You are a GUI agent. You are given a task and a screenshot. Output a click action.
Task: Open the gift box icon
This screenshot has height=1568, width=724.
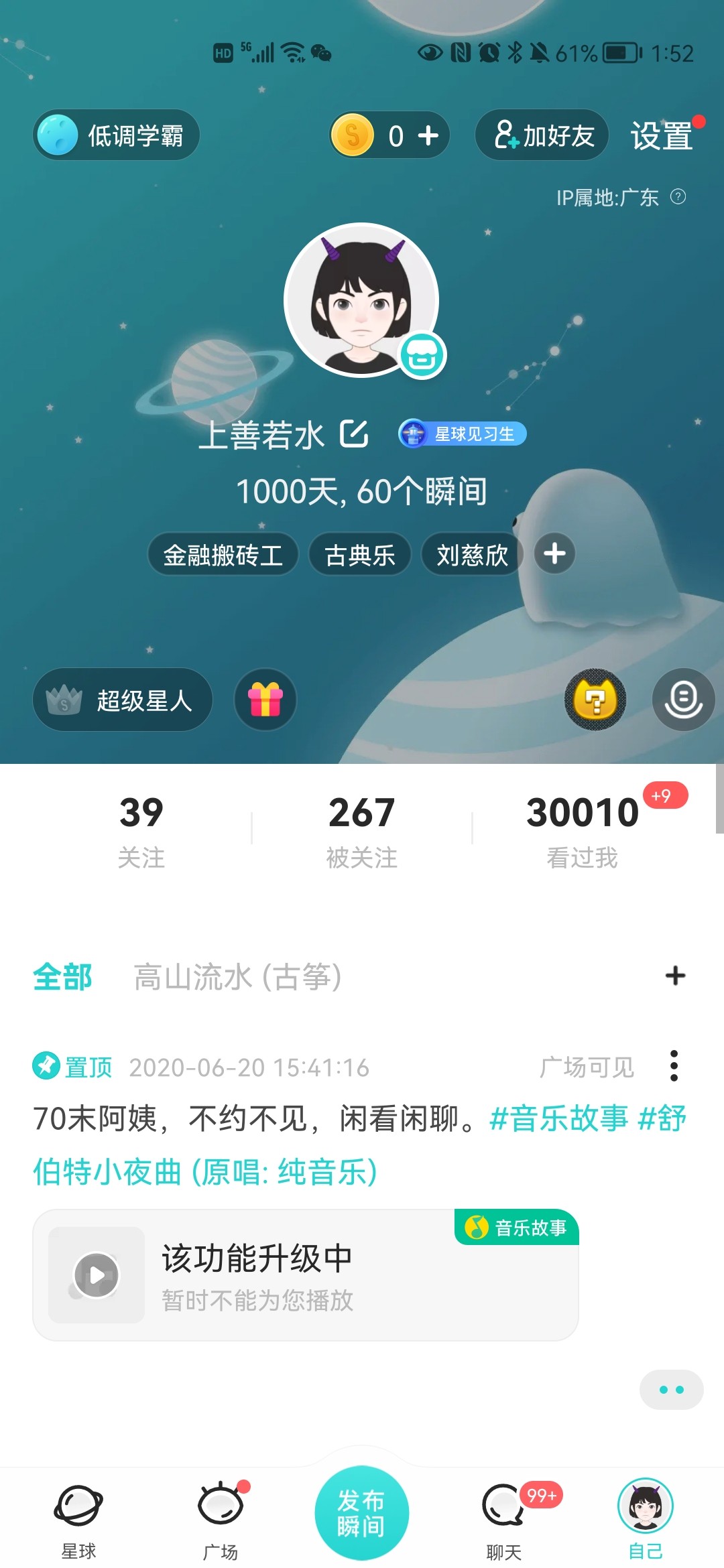(265, 700)
